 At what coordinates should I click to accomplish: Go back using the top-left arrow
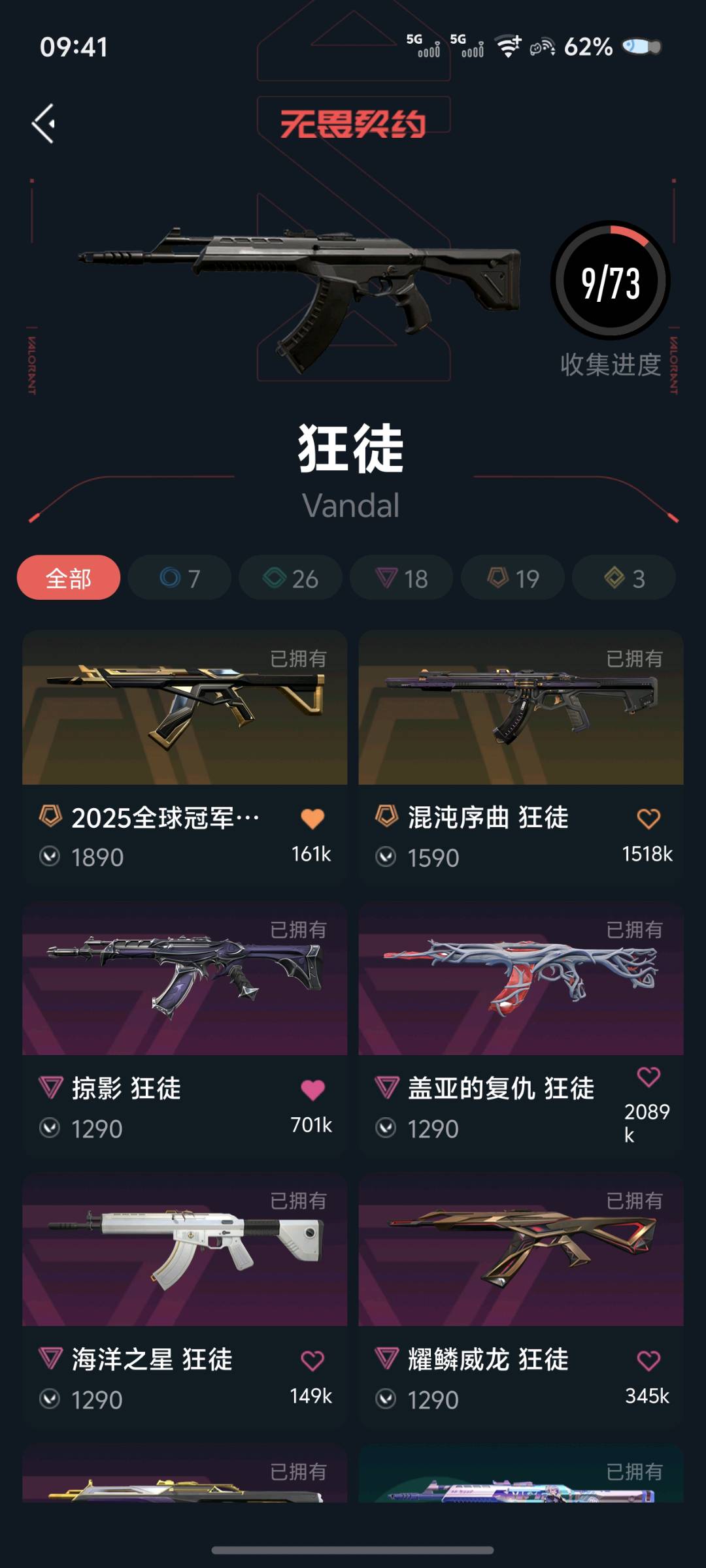(44, 123)
